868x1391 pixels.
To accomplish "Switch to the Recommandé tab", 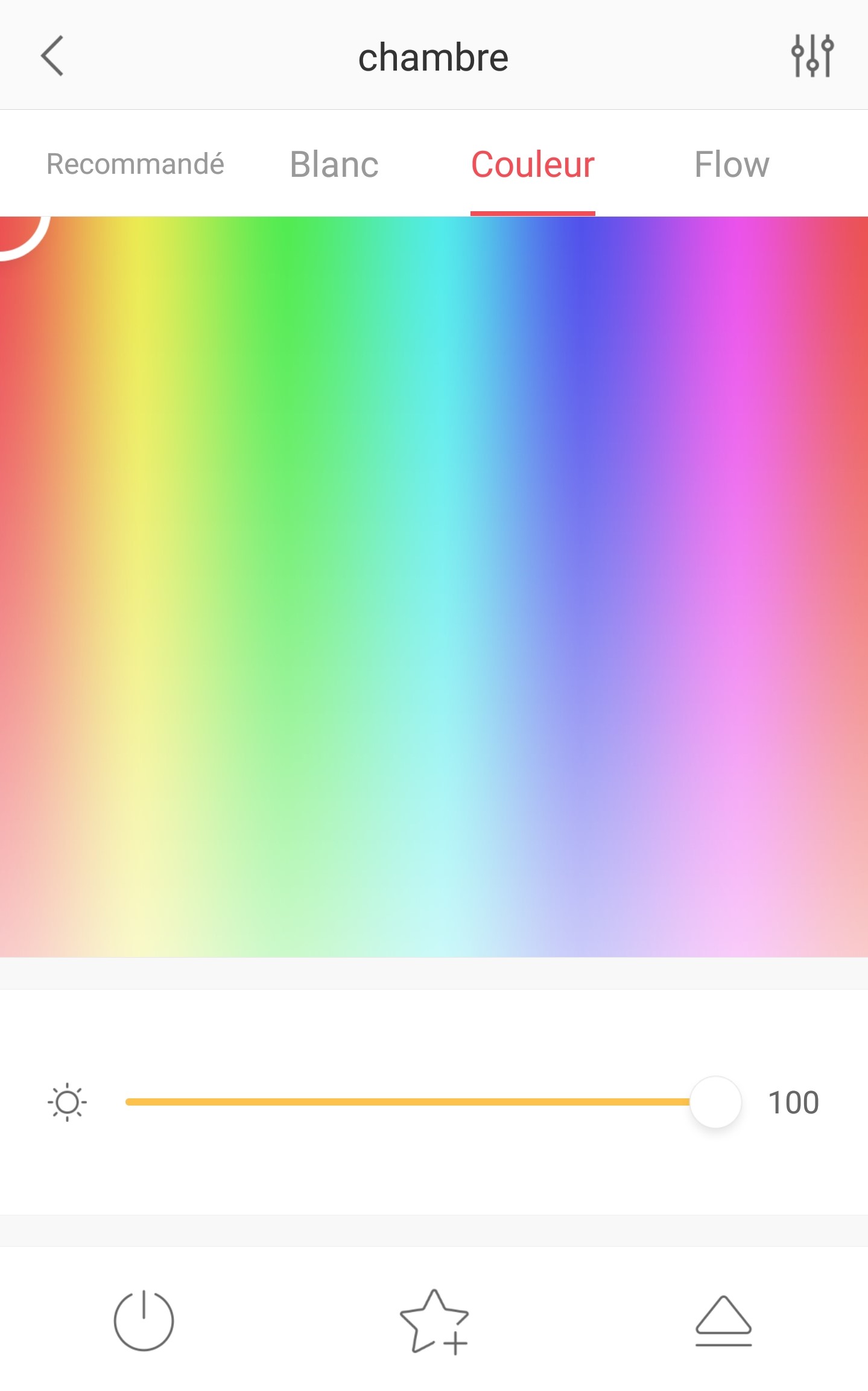I will [135, 164].
